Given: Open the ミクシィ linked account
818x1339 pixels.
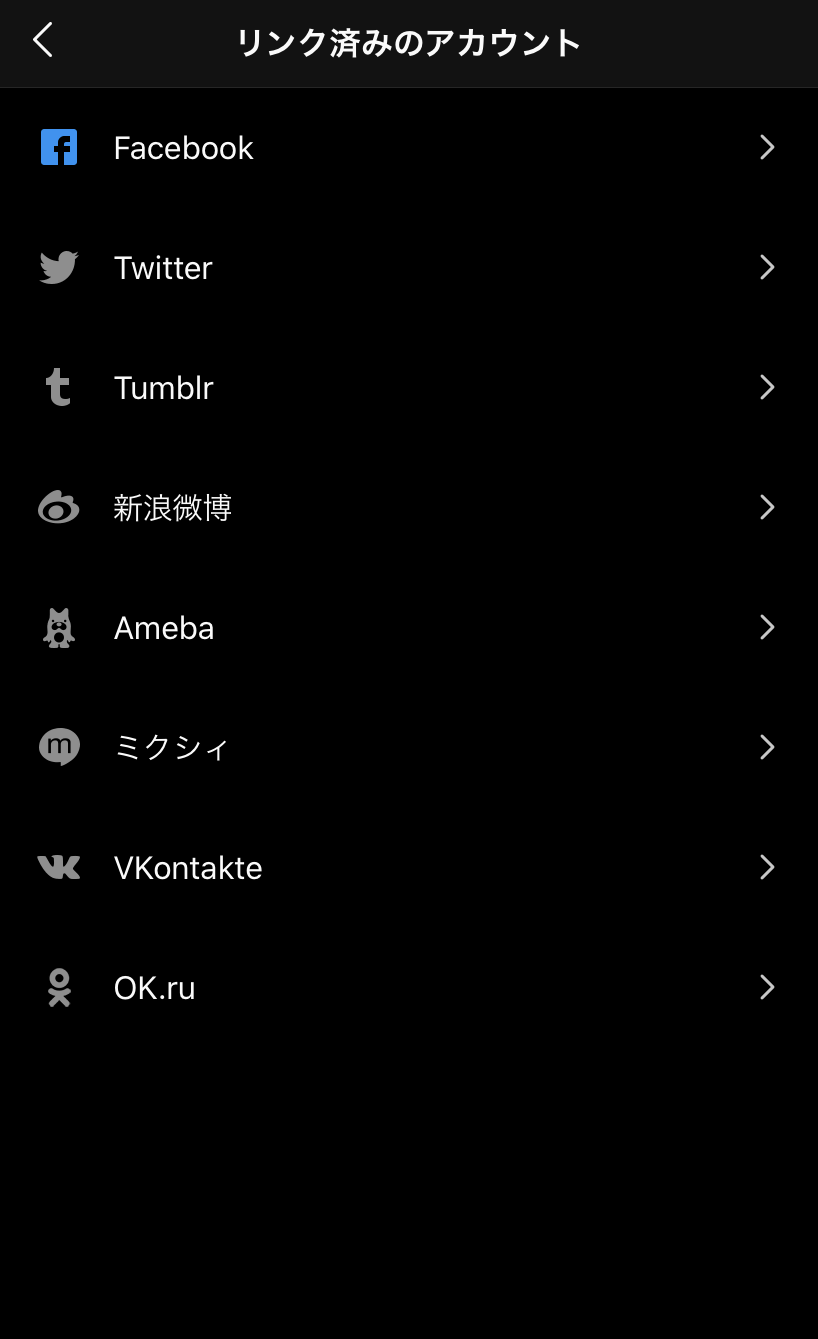Looking at the screenshot, I should pyautogui.click(x=409, y=748).
